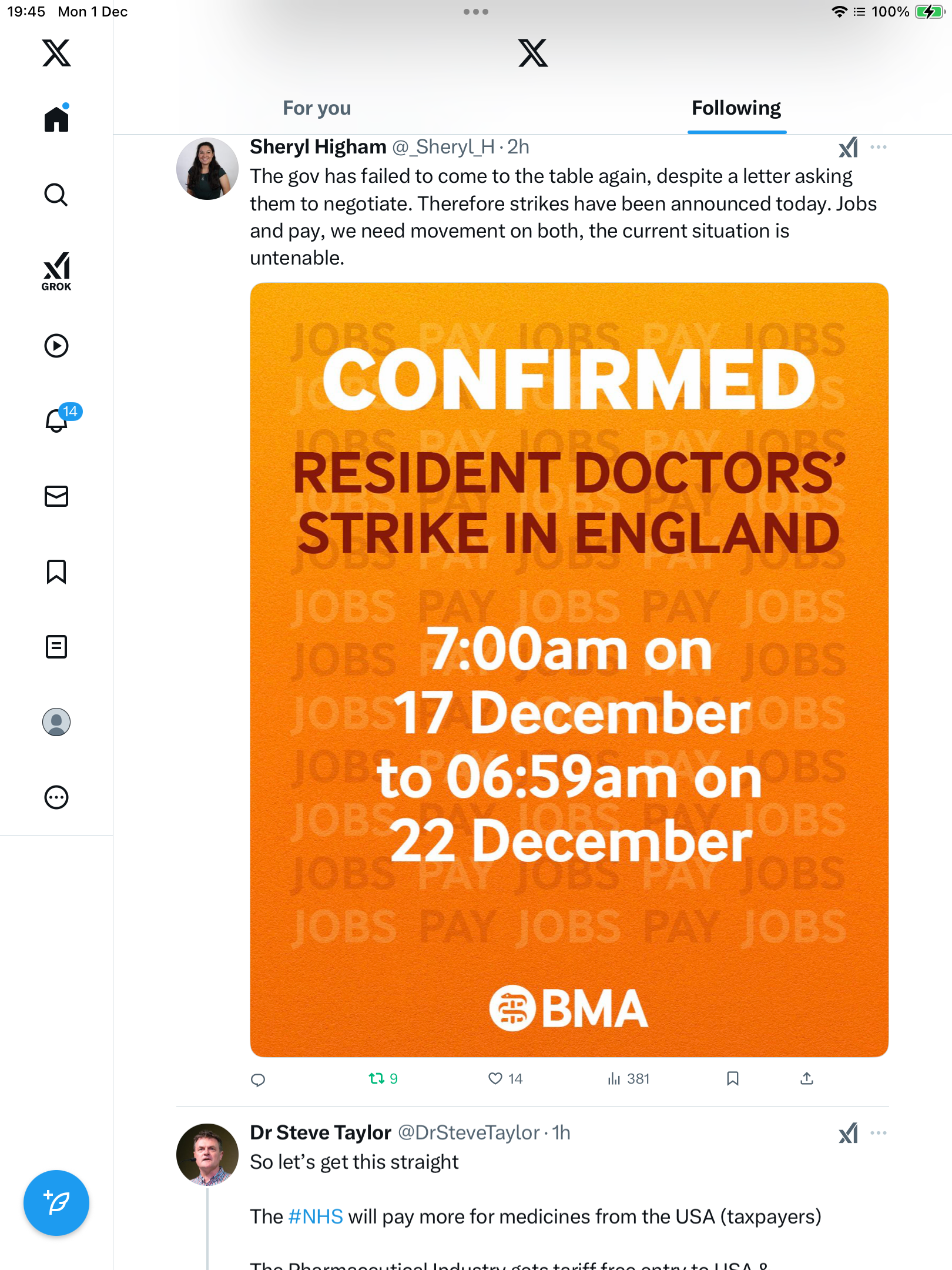
Task: Go to the Home feed
Action: pyautogui.click(x=56, y=119)
